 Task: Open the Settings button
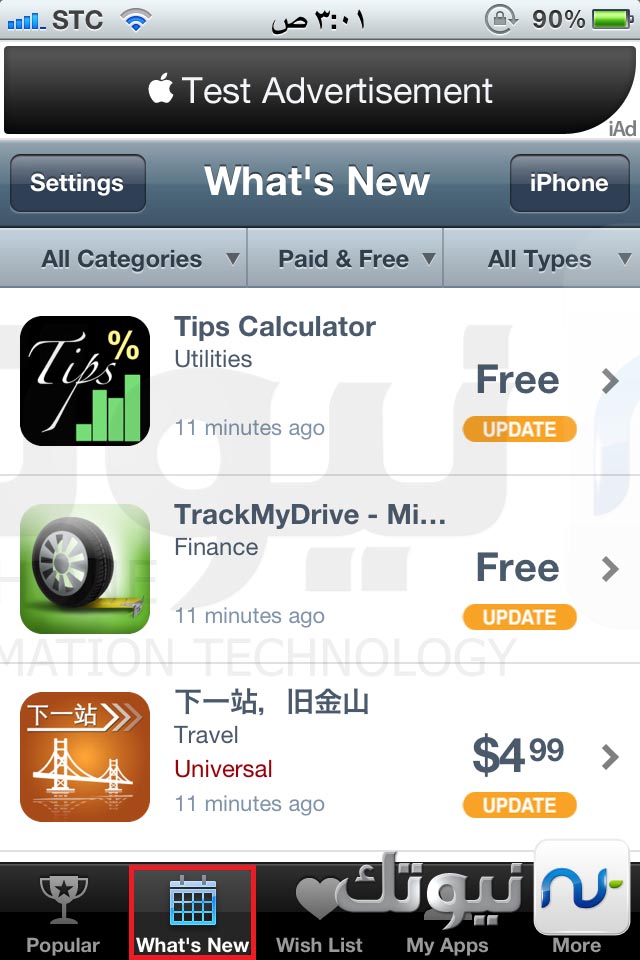(77, 184)
